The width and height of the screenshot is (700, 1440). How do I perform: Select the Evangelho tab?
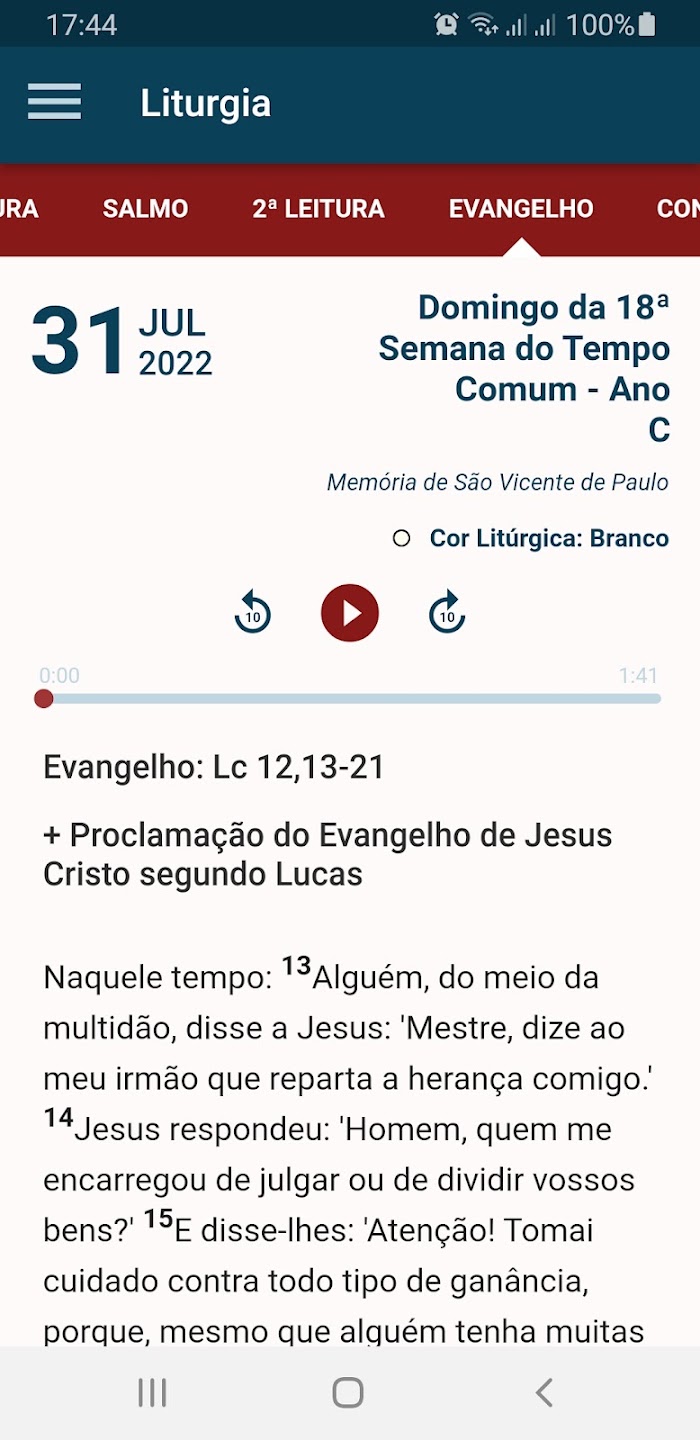(x=521, y=209)
